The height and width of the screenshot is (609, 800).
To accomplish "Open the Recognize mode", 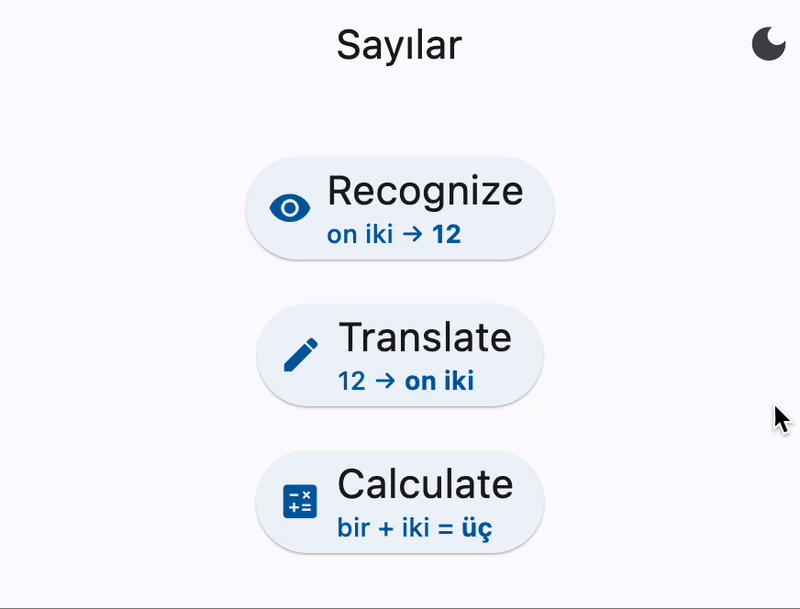I will tap(400, 208).
